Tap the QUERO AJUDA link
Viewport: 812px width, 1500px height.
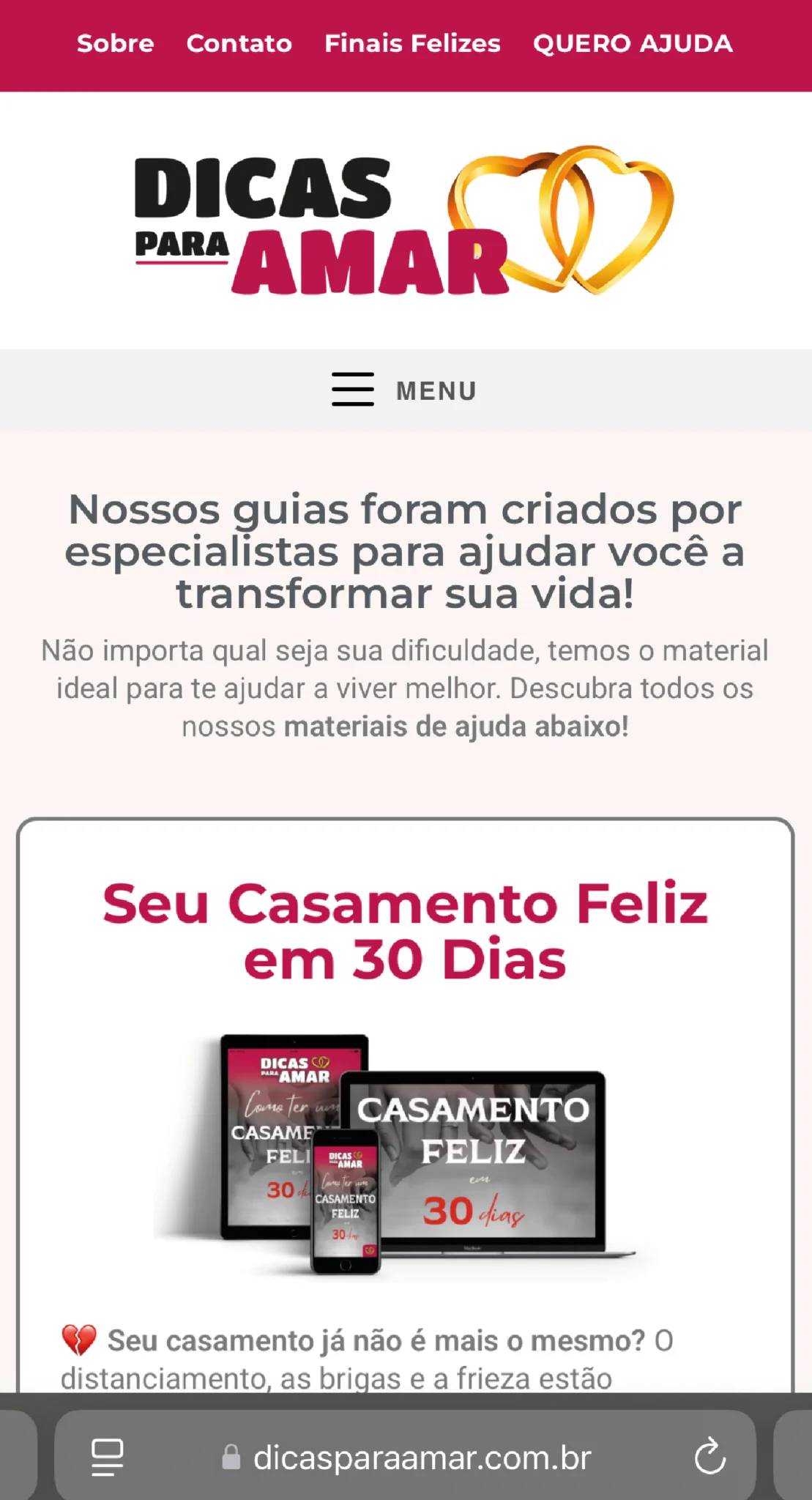pos(633,44)
